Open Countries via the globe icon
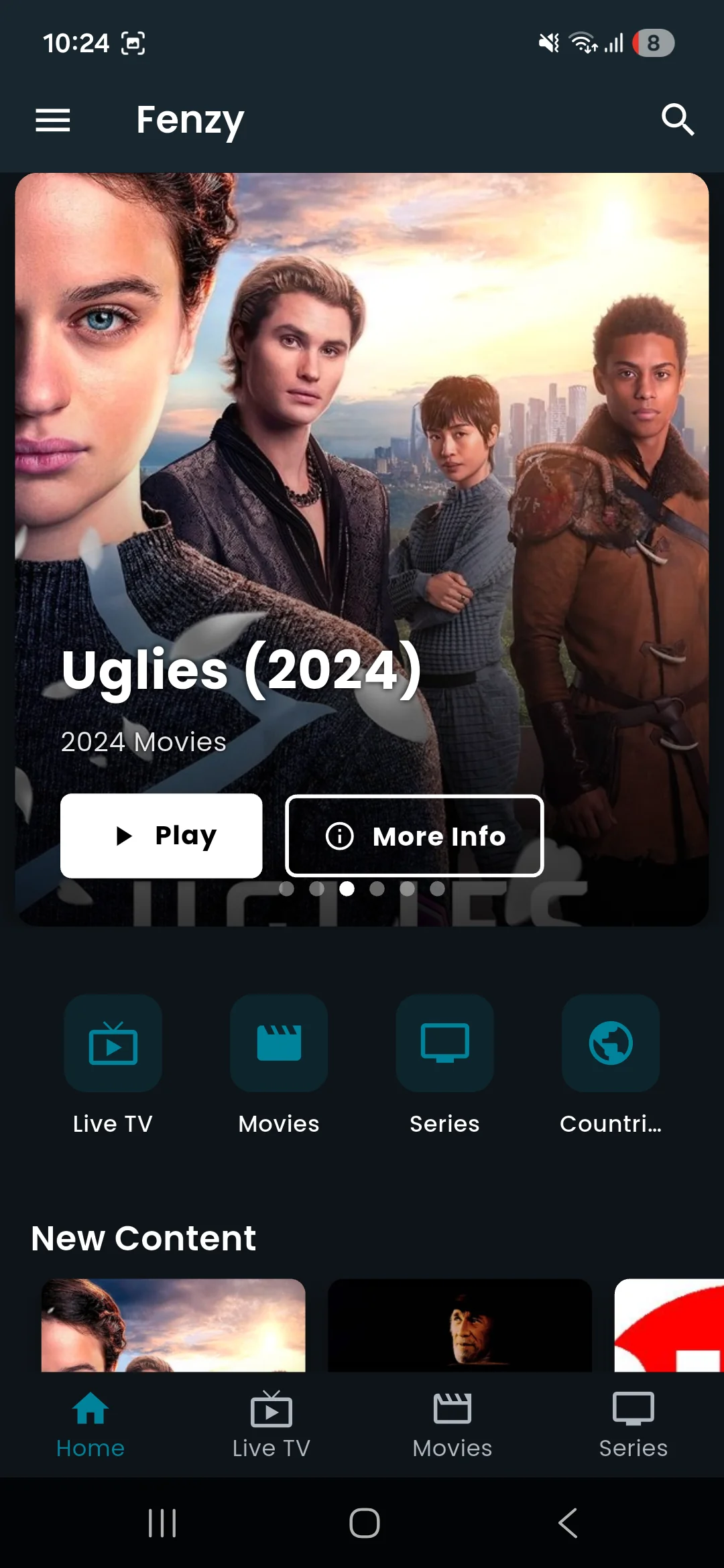Screen dimensions: 724x1568 611,1044
